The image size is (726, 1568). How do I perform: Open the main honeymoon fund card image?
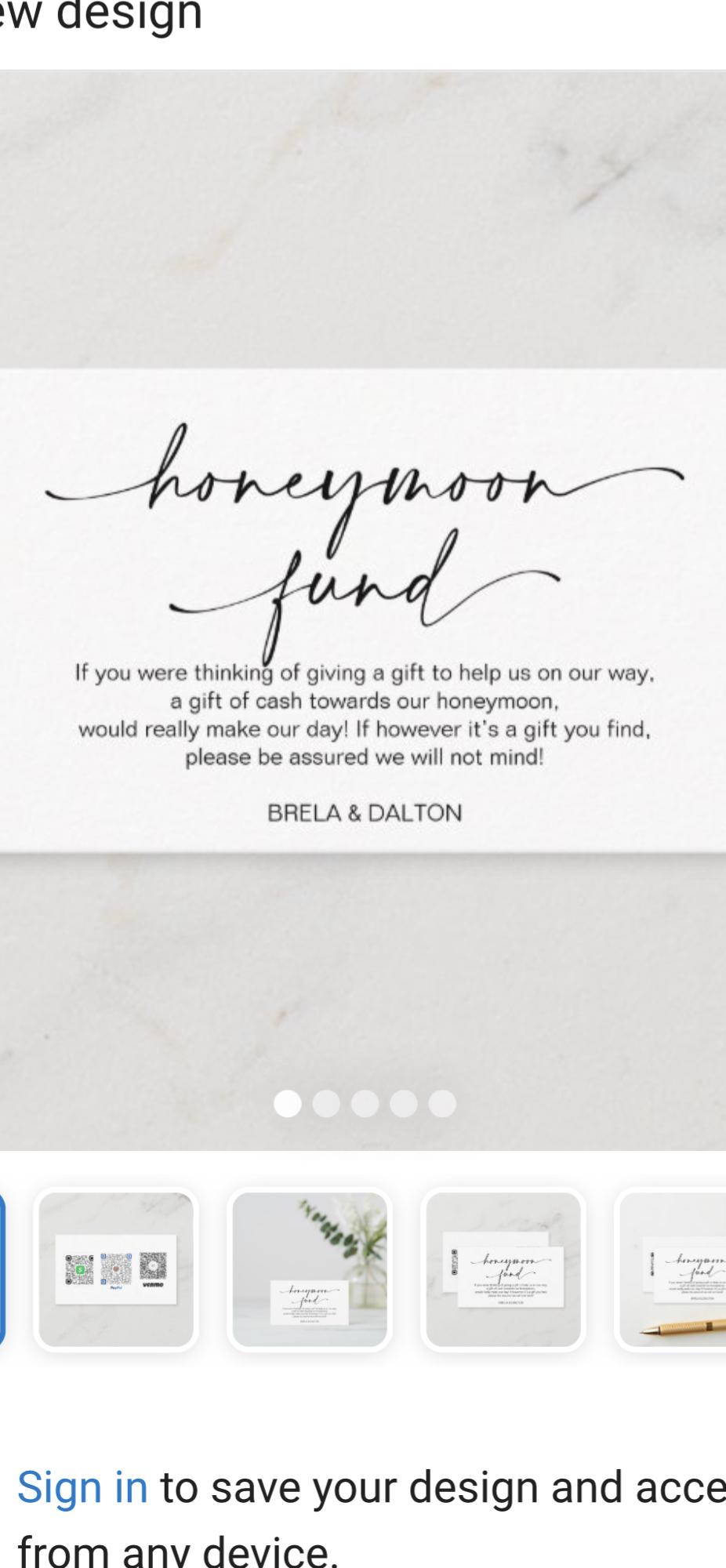363,610
